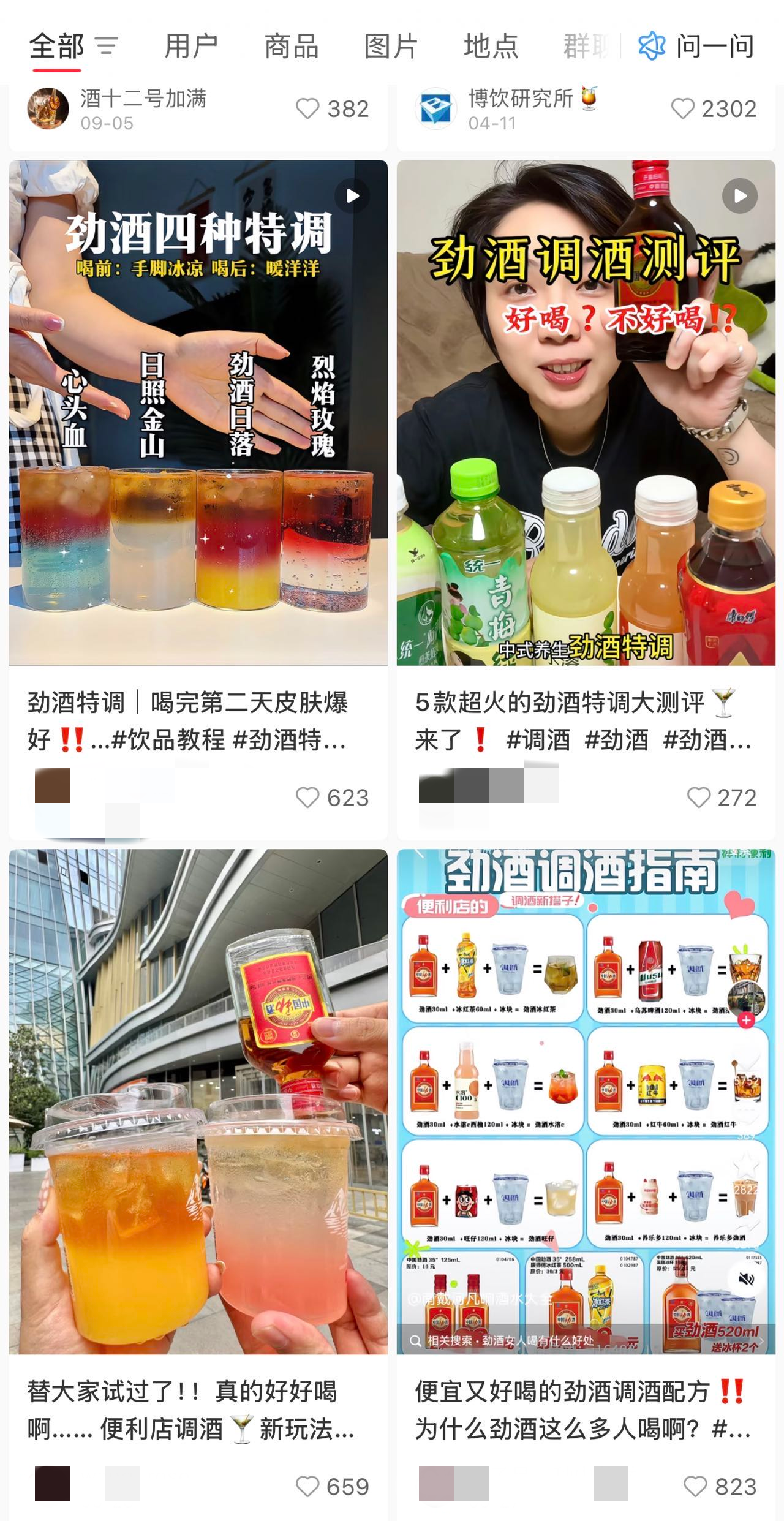Like the 便宜又好喝的劲酒调酒配方 post
Viewport: 784px width, 1521px height.
click(695, 1487)
